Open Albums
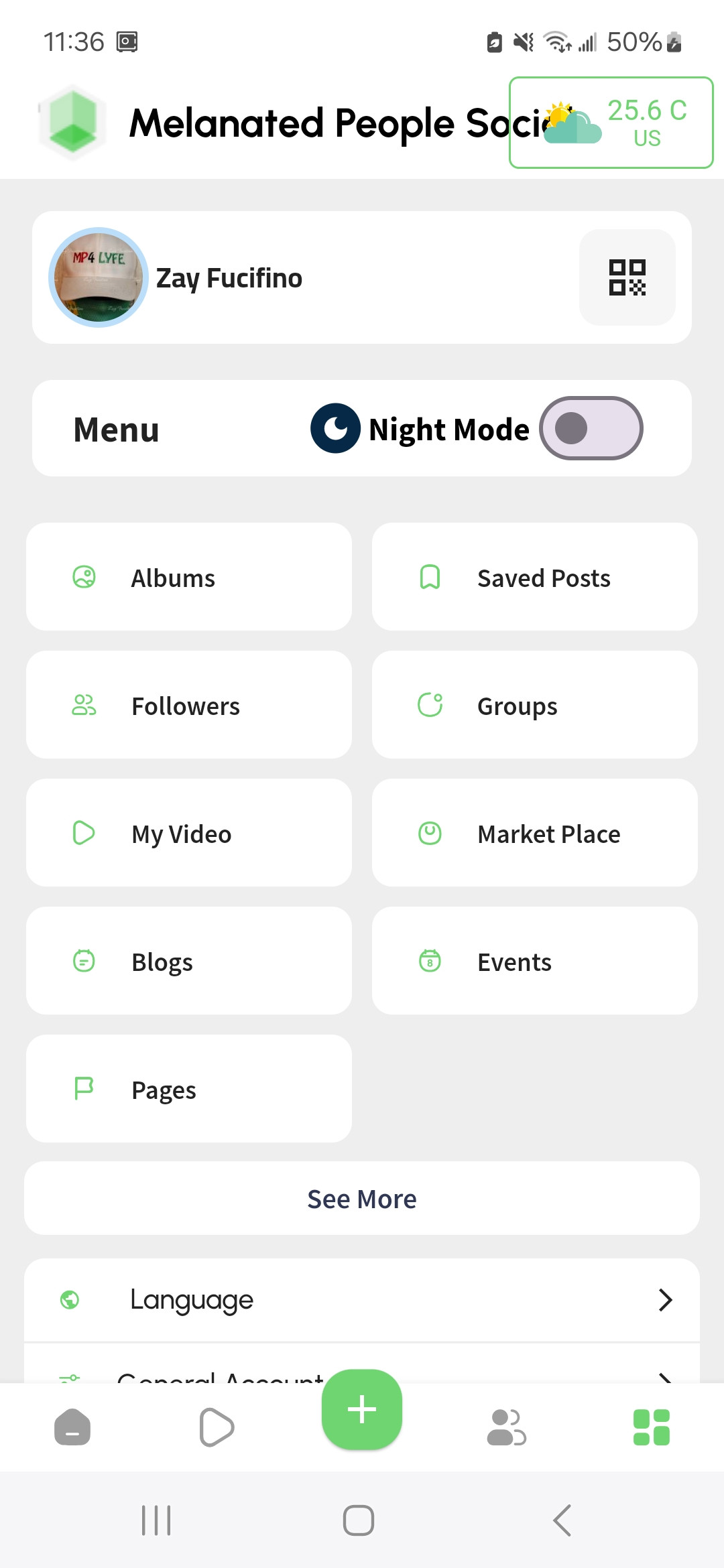Viewport: 724px width, 1568px height. click(188, 577)
